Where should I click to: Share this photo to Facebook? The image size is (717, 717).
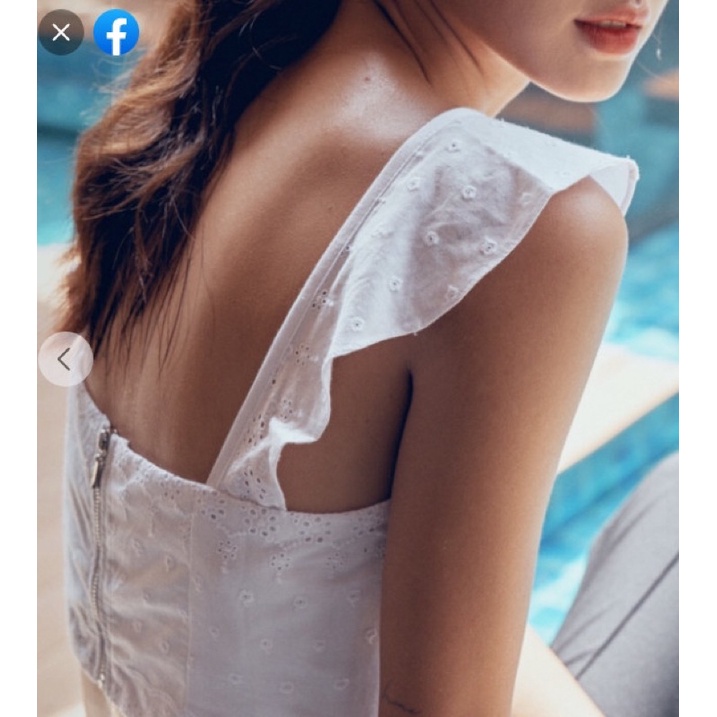116,32
